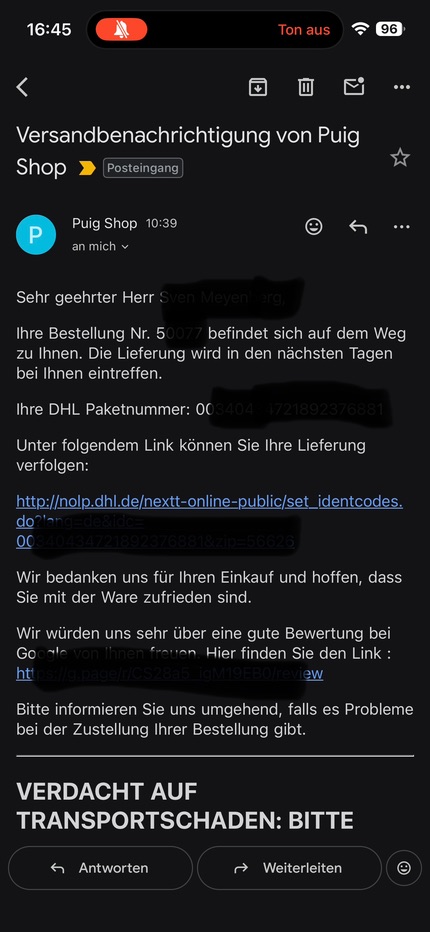
Task: Open message options next to reply arrow
Action: 402,226
